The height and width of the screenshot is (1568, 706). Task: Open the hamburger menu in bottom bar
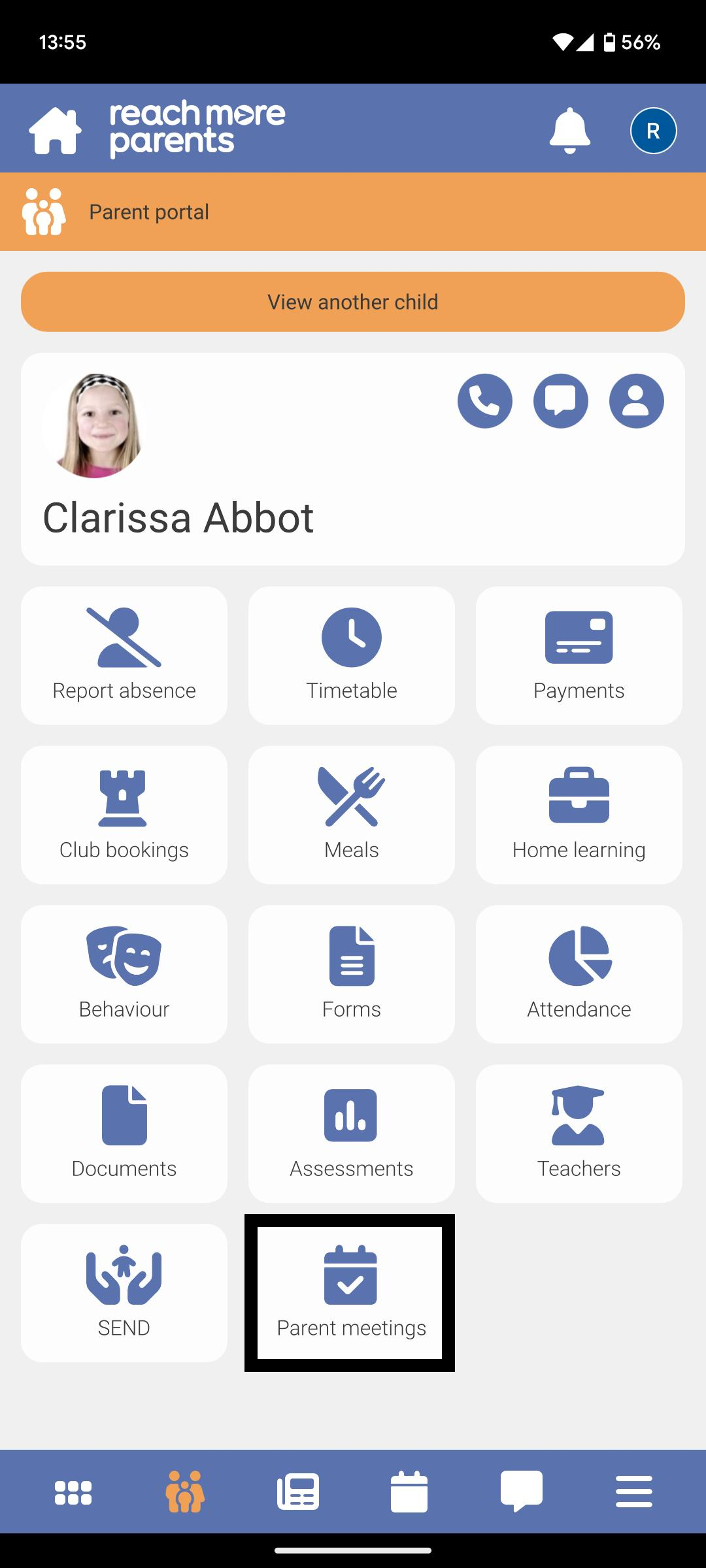pos(633,1492)
